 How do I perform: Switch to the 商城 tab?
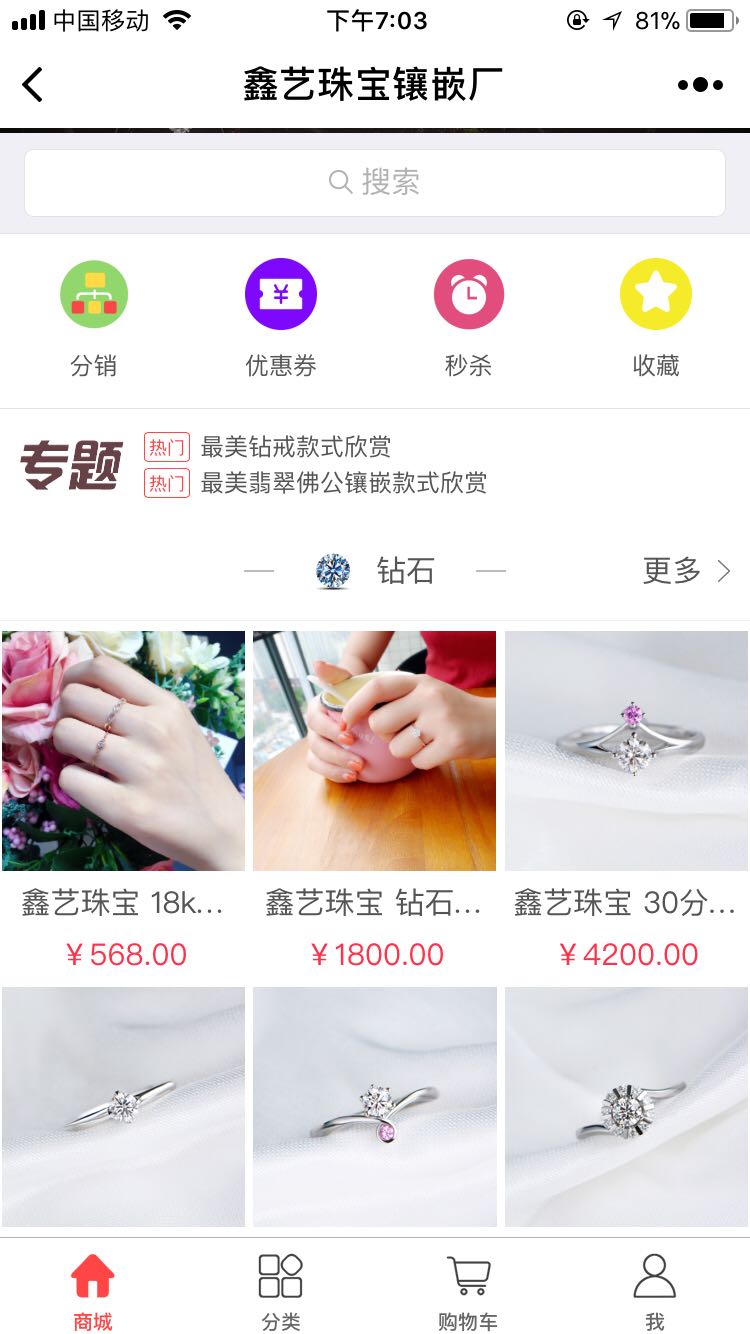[93, 1290]
